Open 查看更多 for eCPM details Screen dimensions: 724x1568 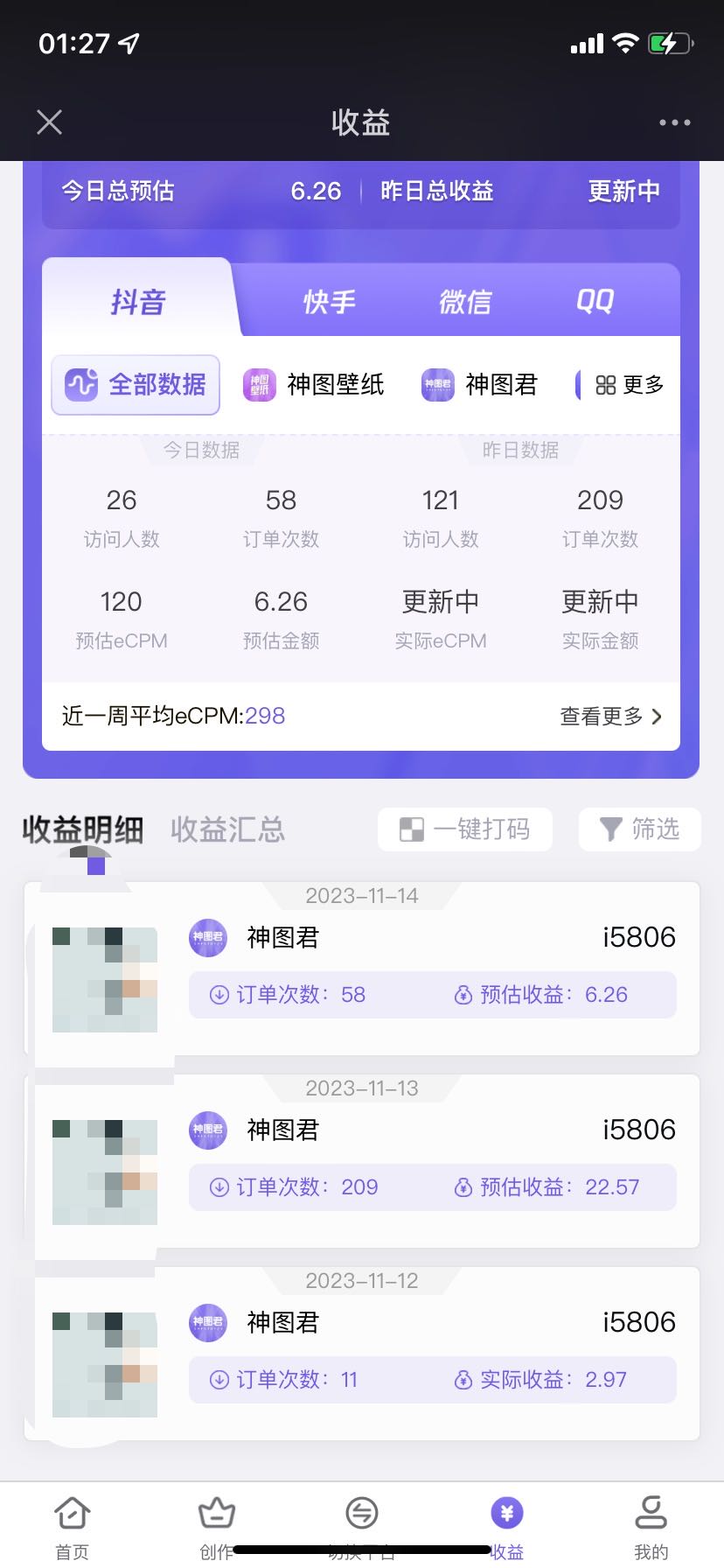coord(610,717)
